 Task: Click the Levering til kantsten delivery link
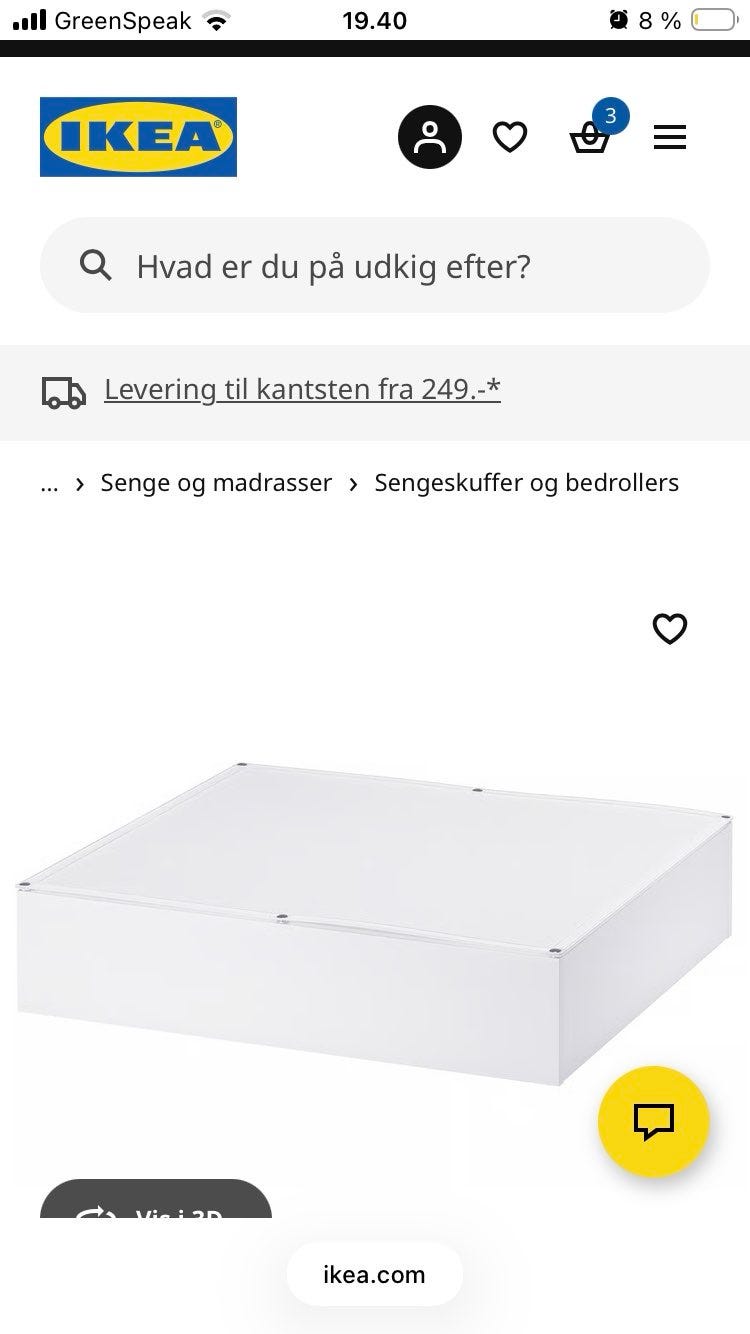[302, 389]
